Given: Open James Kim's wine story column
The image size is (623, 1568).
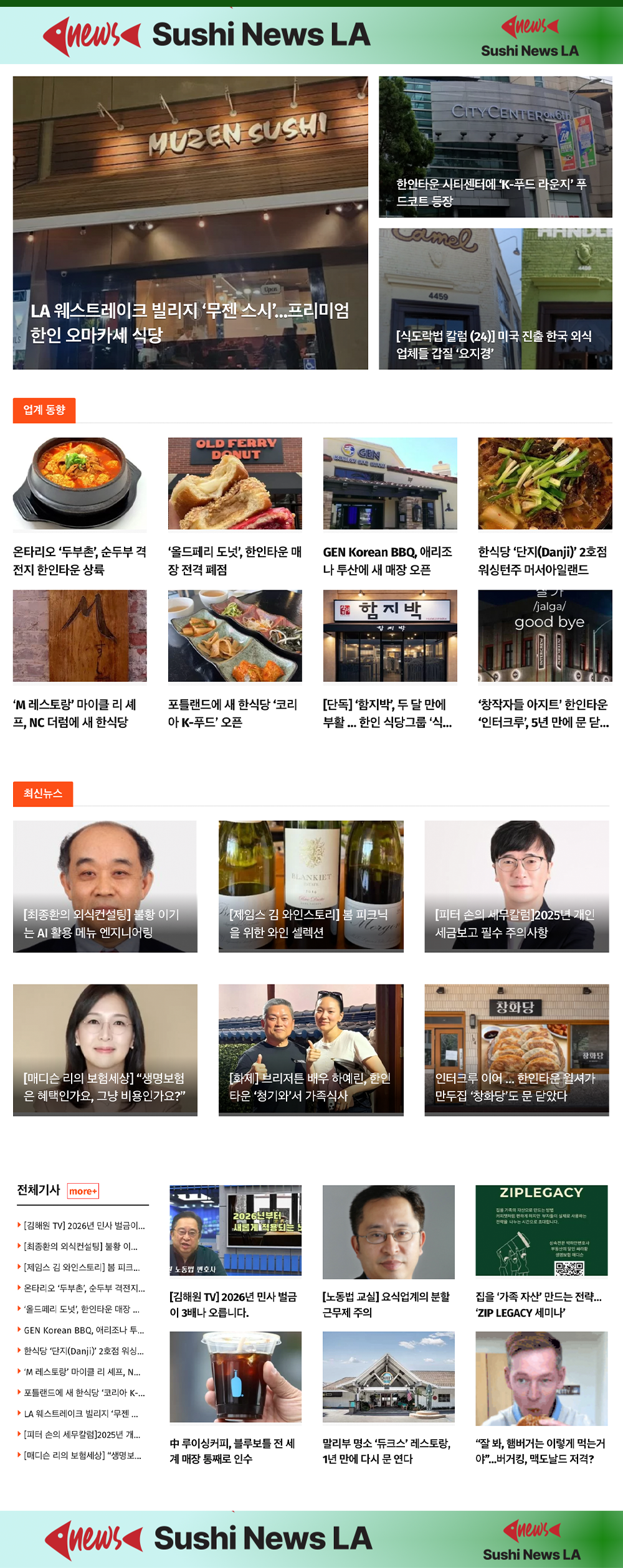Looking at the screenshot, I should 310,923.
